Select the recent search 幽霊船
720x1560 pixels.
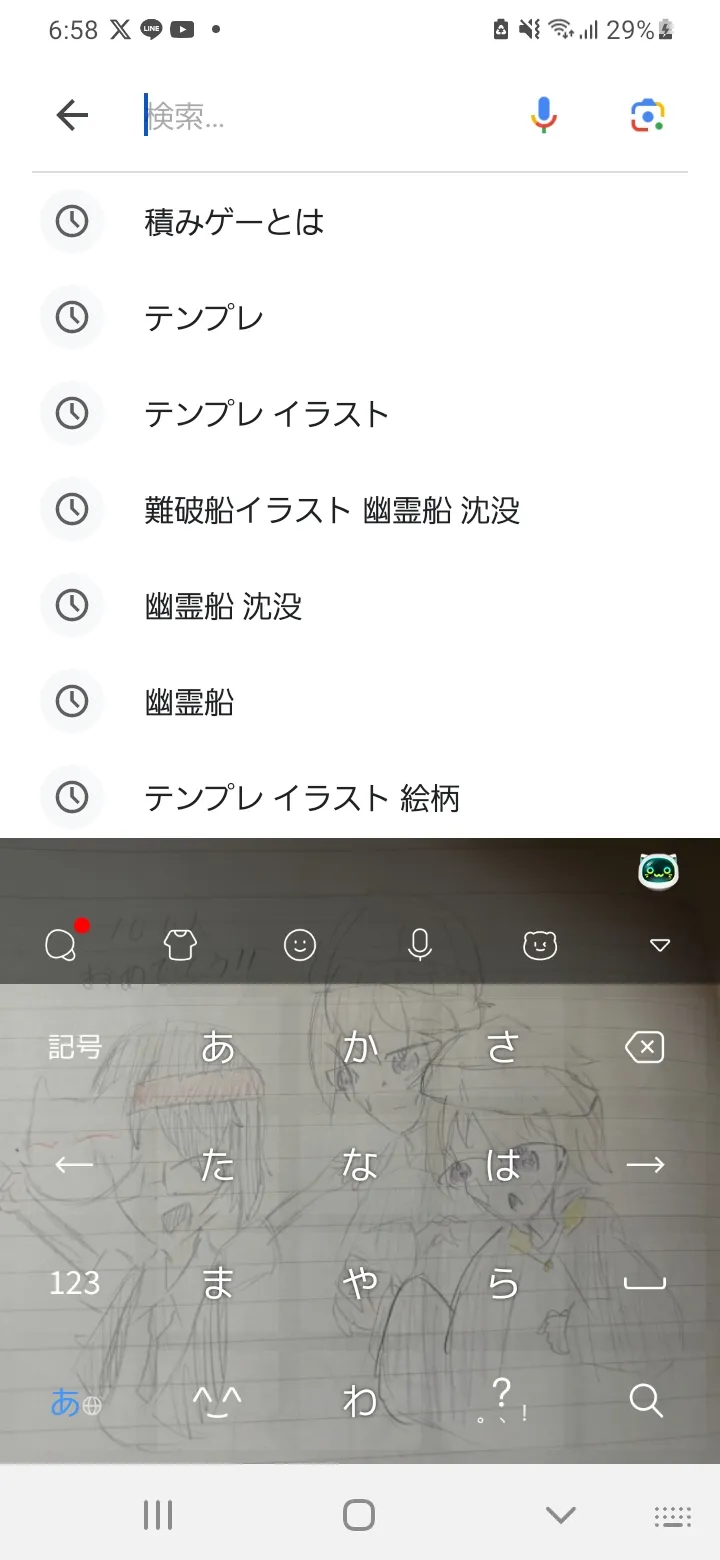click(x=189, y=702)
